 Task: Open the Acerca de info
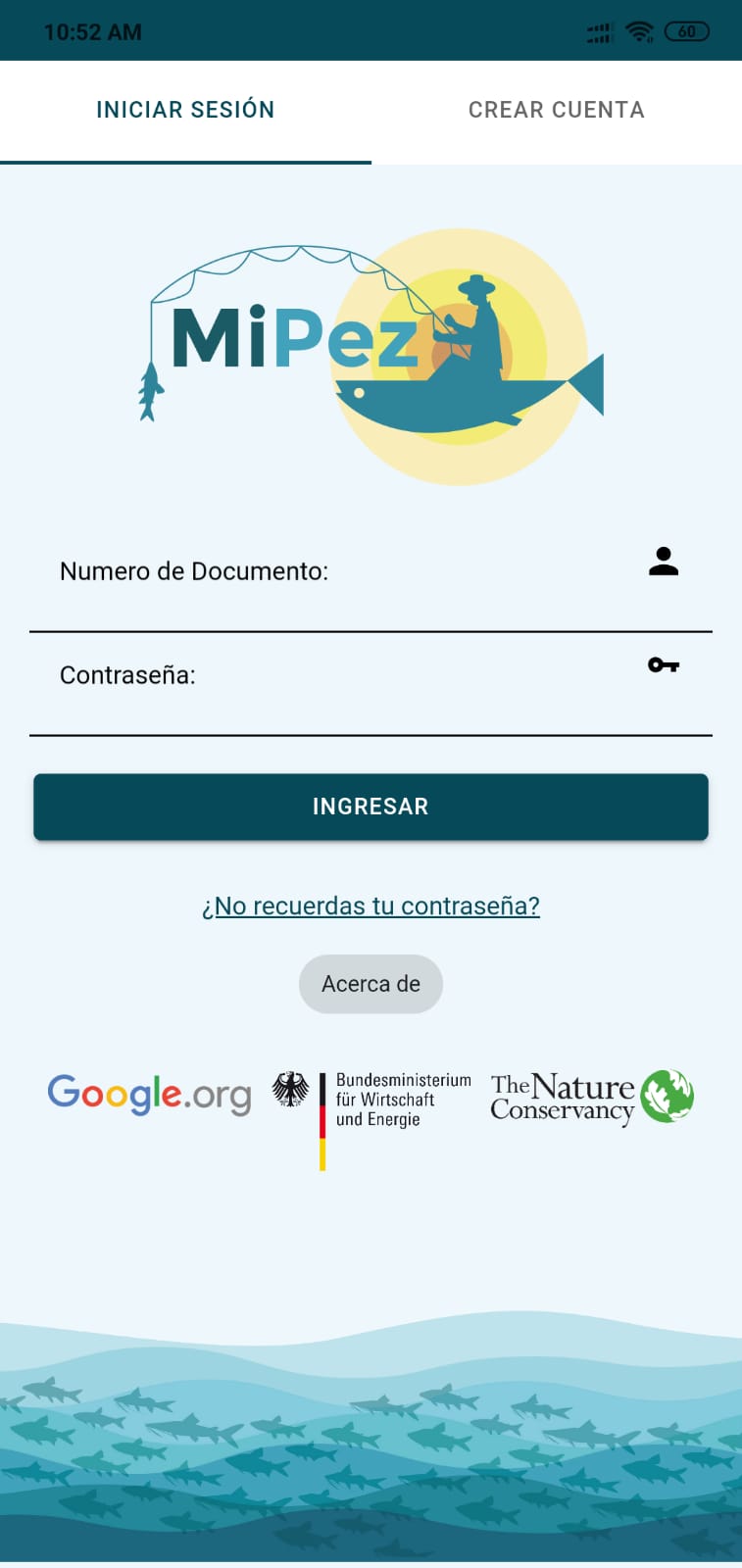tap(371, 984)
